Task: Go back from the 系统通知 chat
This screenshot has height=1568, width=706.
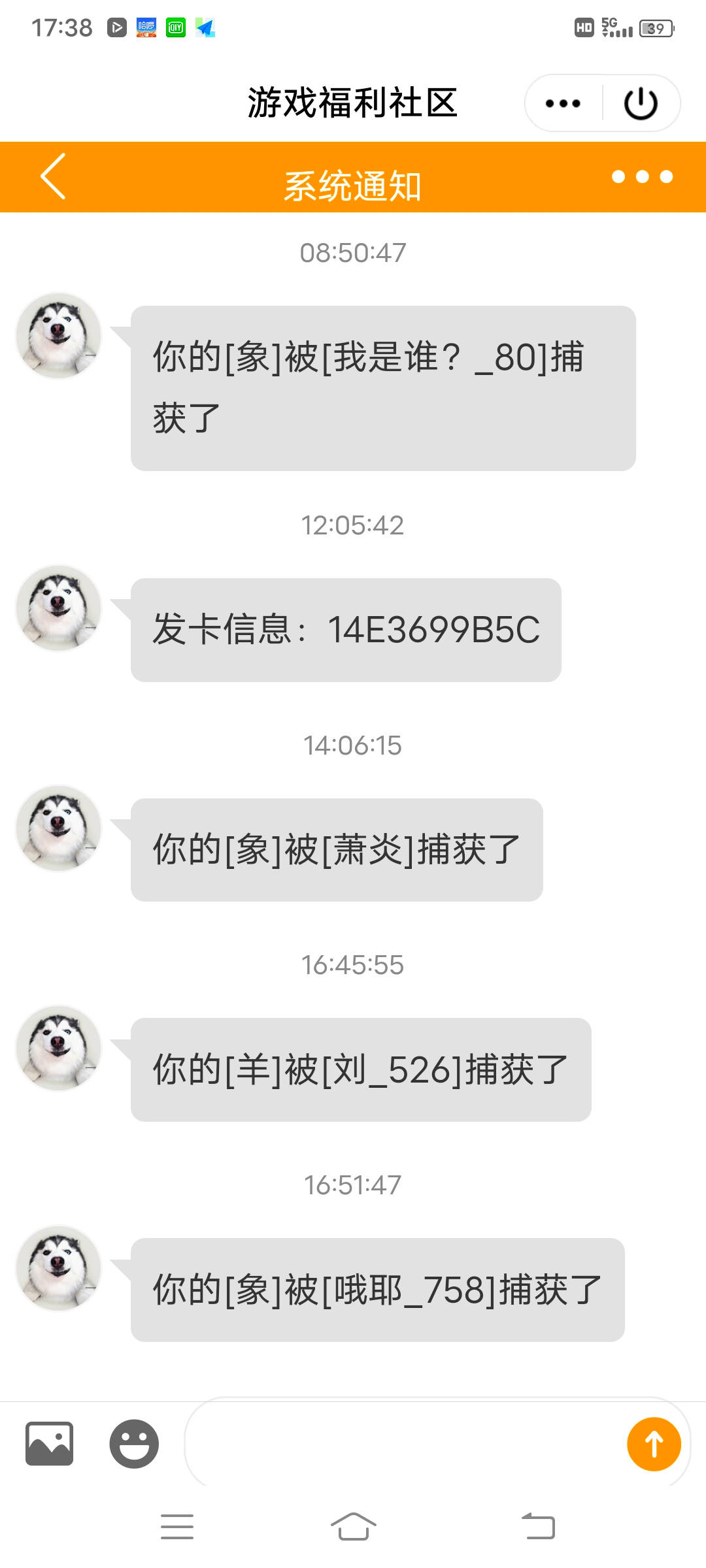Action: [x=54, y=176]
